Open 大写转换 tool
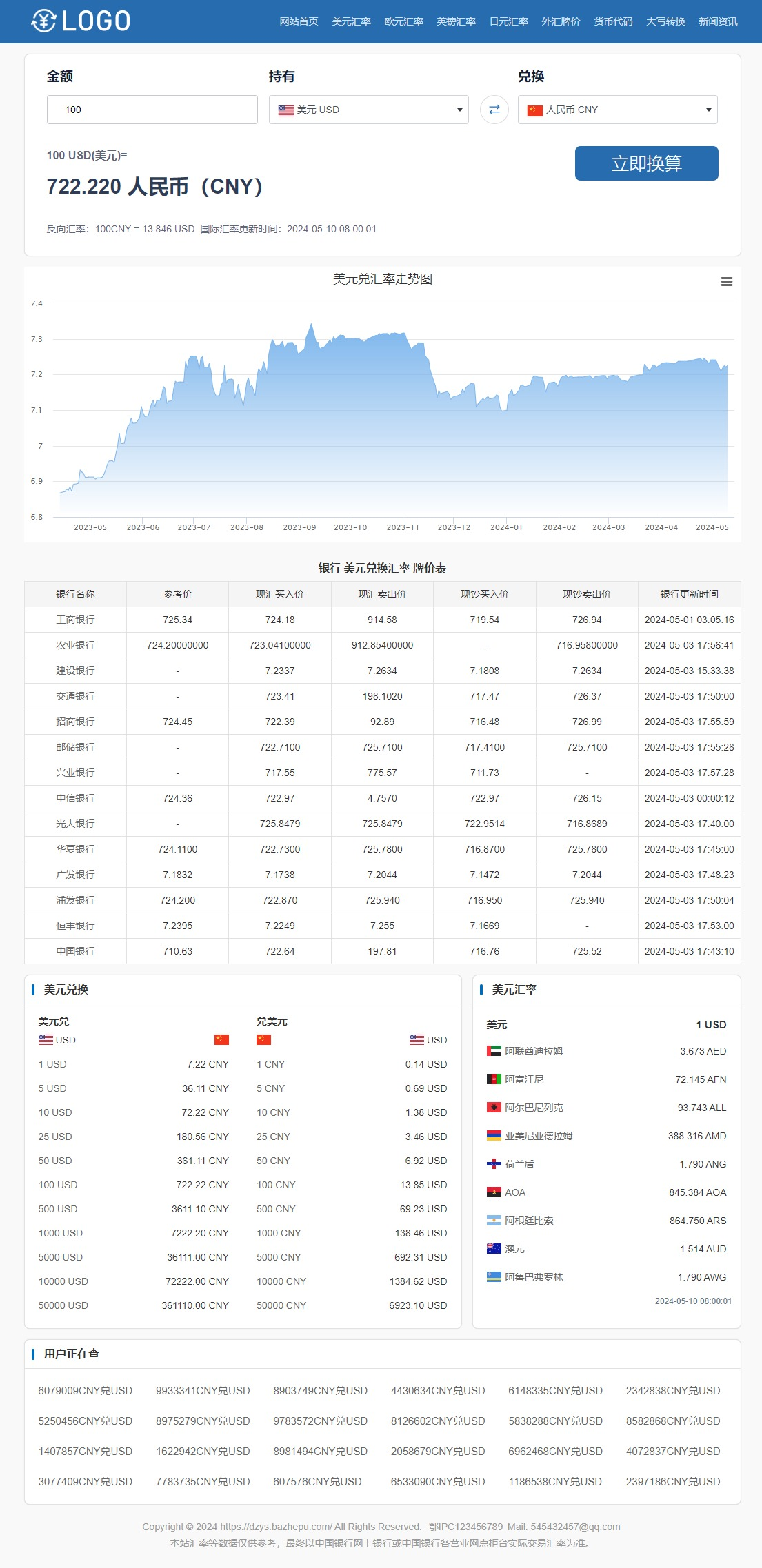 (x=665, y=21)
